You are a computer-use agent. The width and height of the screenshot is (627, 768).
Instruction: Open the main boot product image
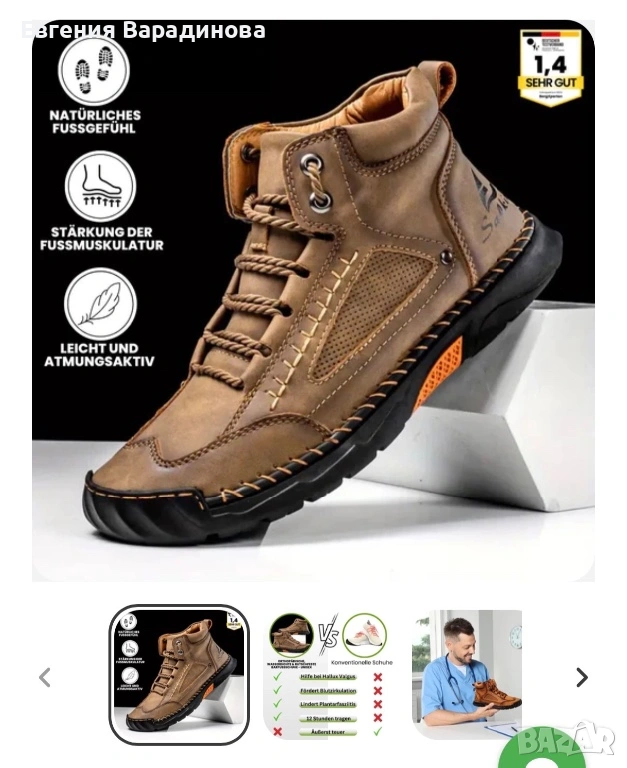pos(313,300)
